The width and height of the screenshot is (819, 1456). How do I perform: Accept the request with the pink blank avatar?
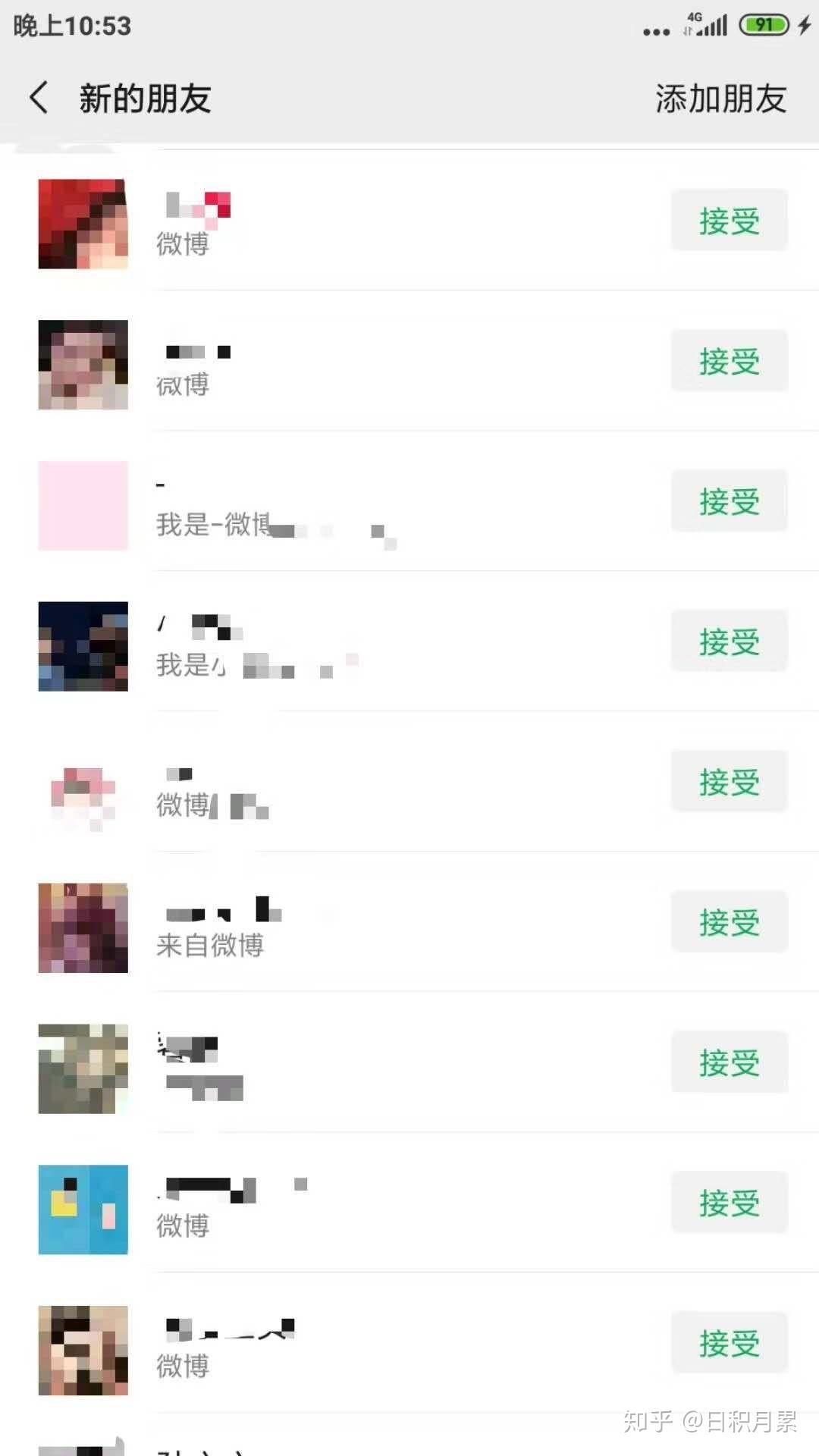click(729, 501)
